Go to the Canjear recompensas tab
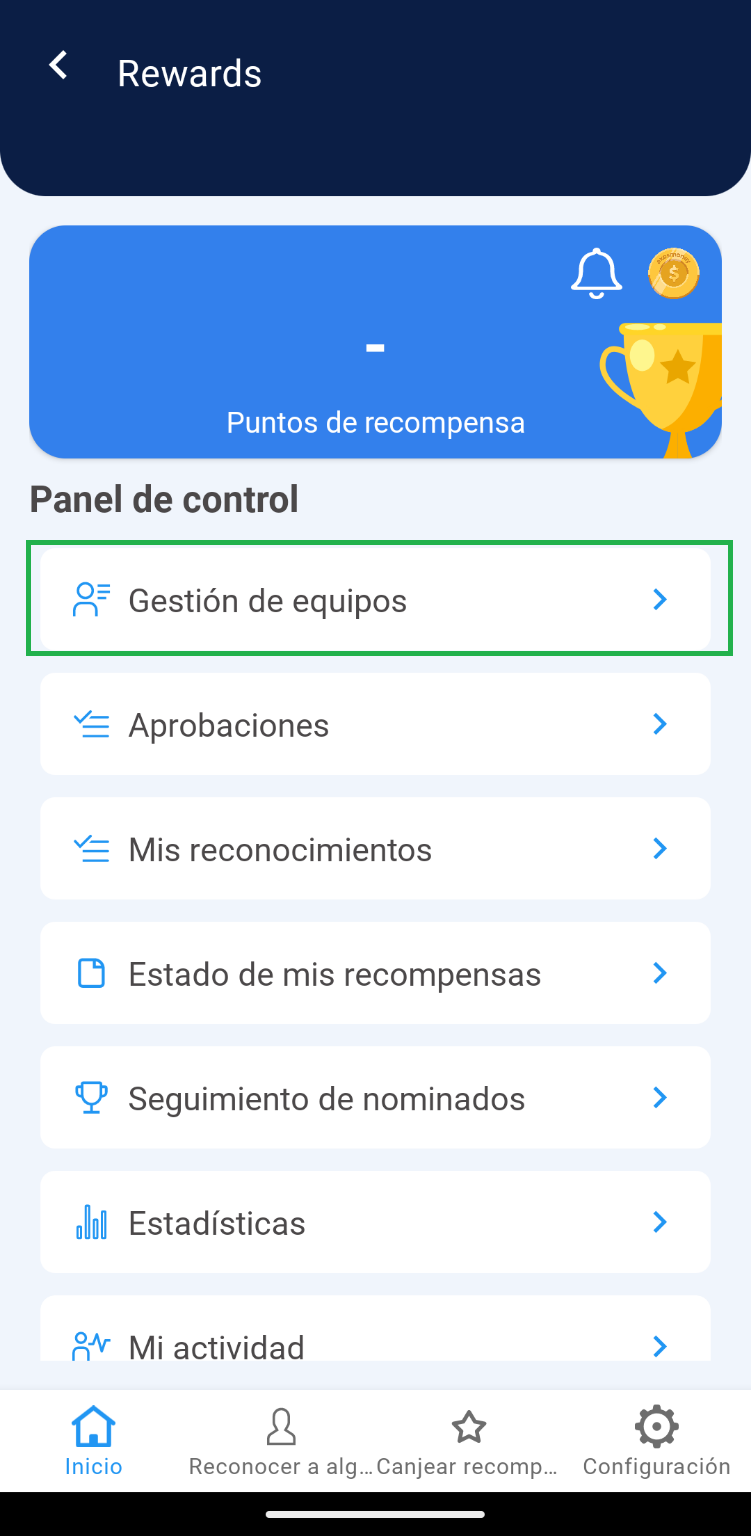 coord(468,1442)
